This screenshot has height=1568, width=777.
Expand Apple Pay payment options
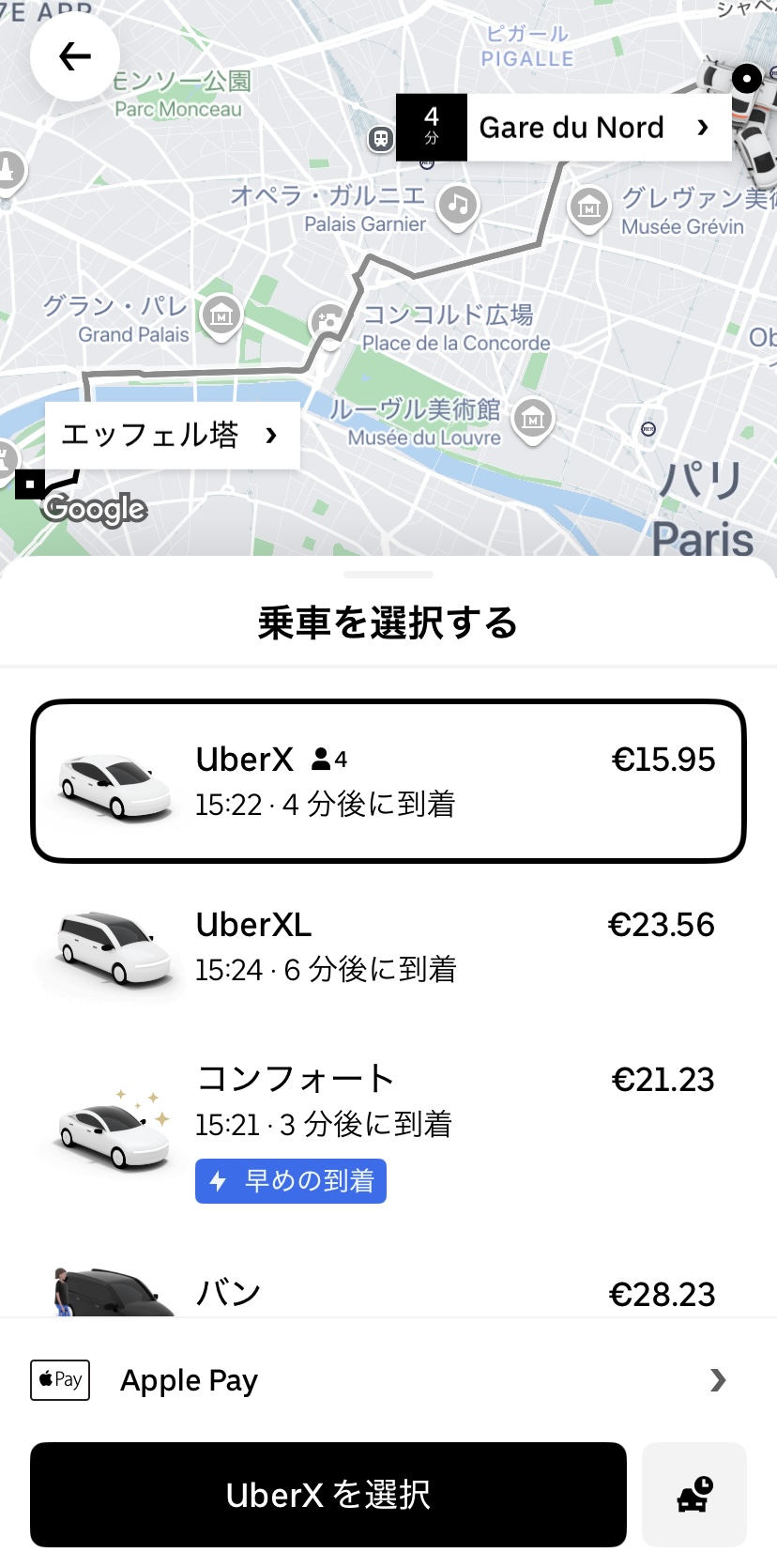pos(388,1380)
